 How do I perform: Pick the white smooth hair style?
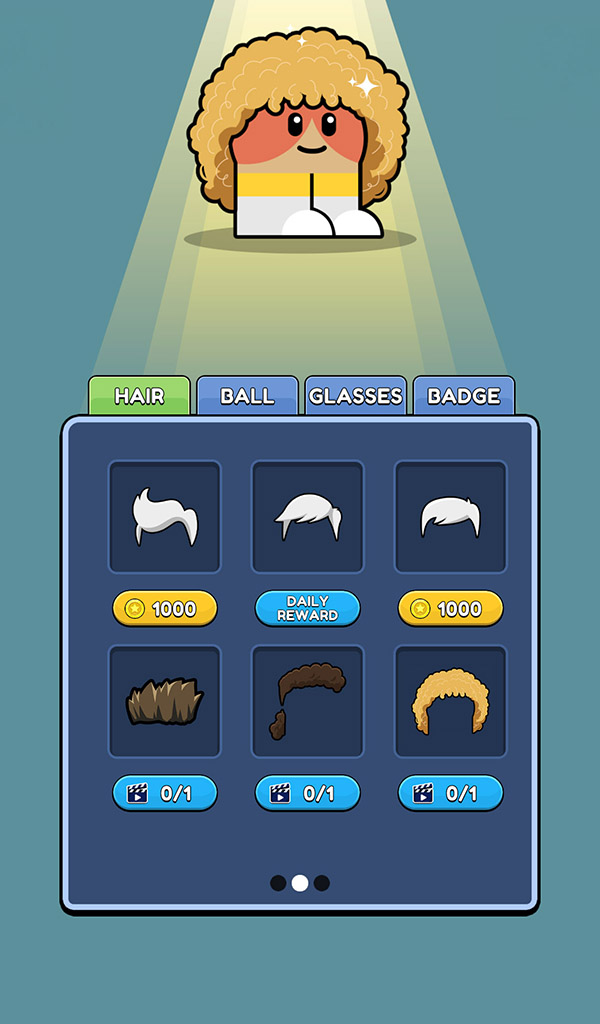click(451, 517)
